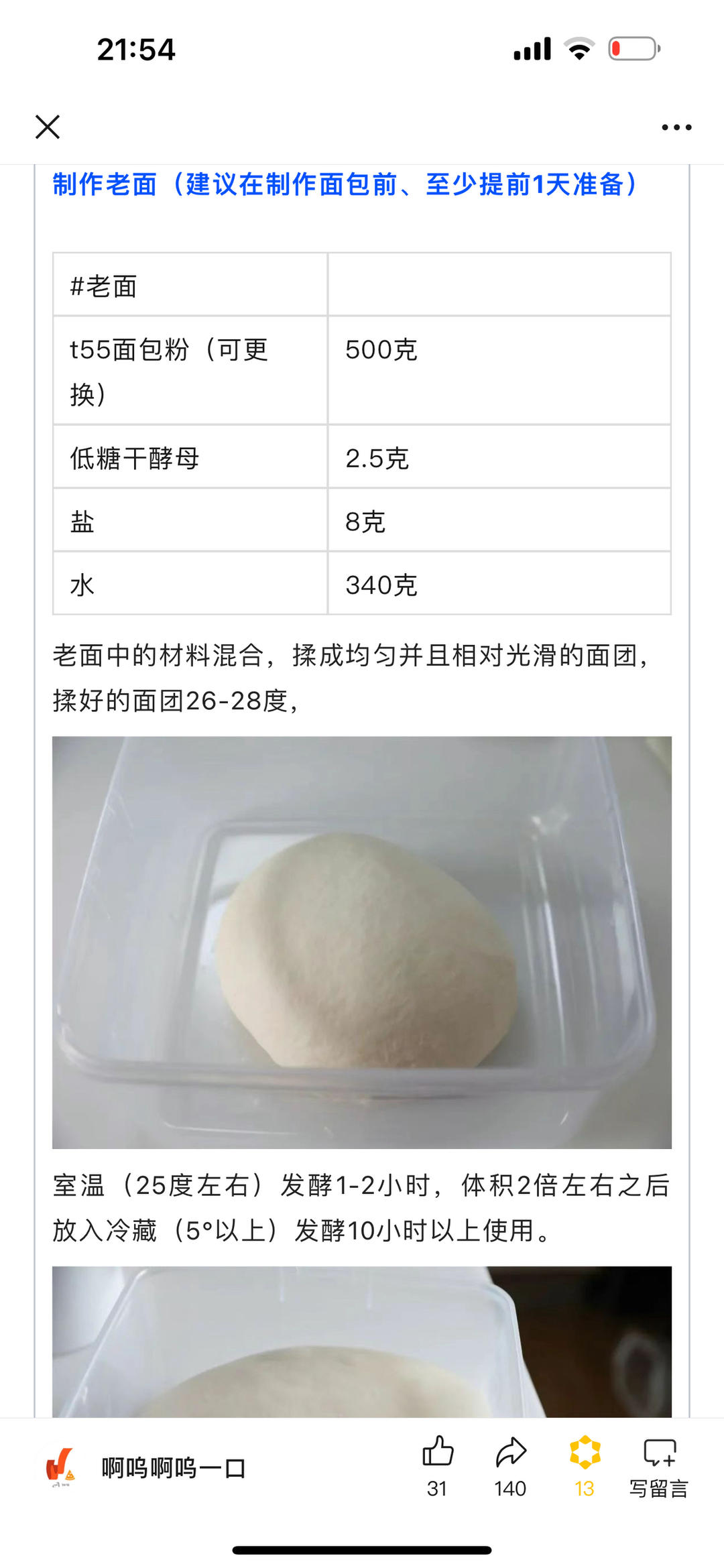
Task: Tap the yellow 在看 flower icon
Action: tap(584, 1453)
